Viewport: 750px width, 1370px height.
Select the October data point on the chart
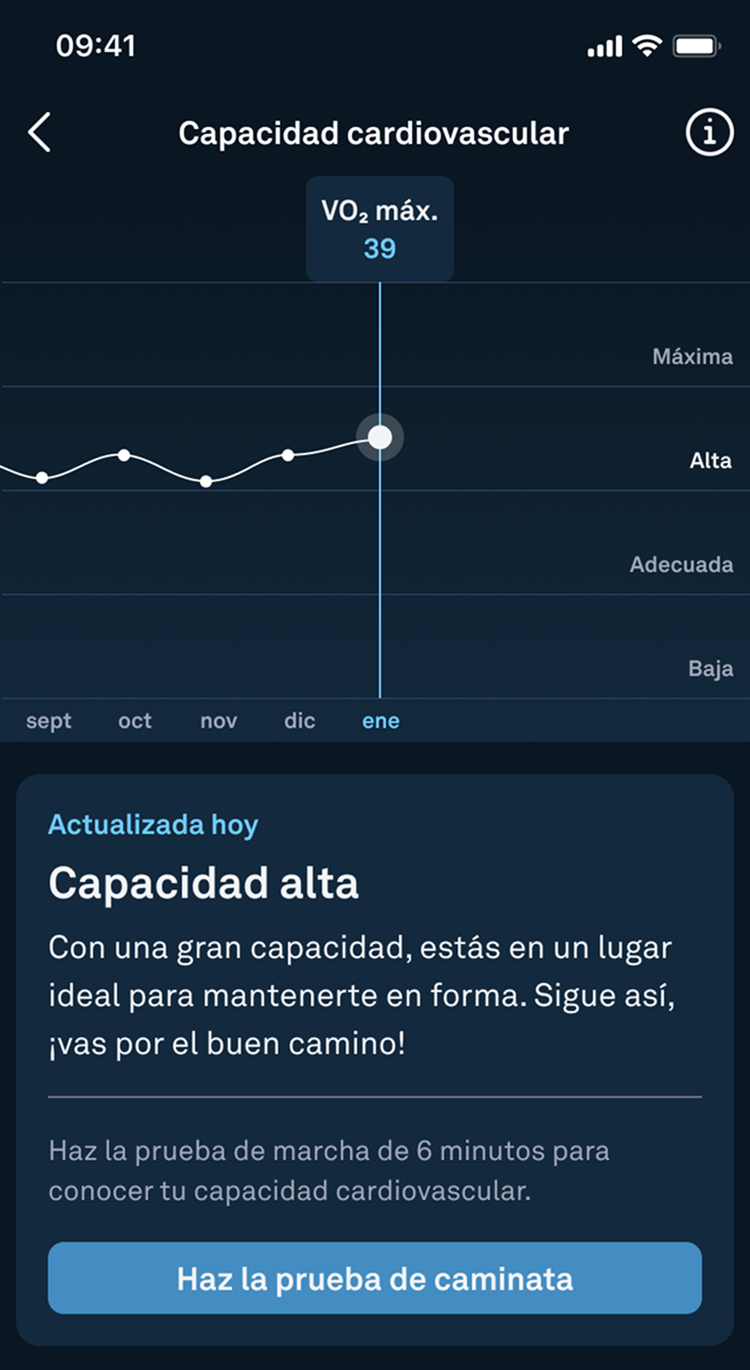(124, 455)
